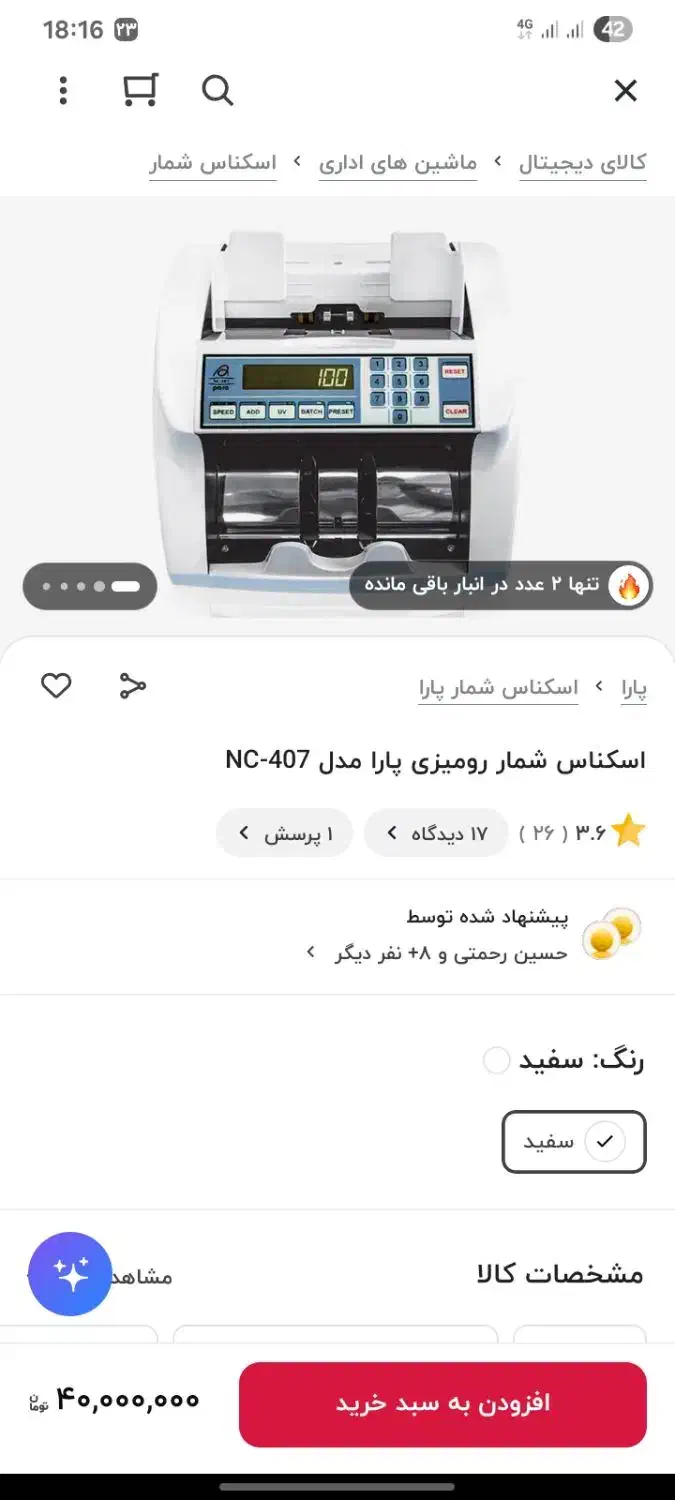Open the ۱ پرسش questions chip

click(285, 833)
